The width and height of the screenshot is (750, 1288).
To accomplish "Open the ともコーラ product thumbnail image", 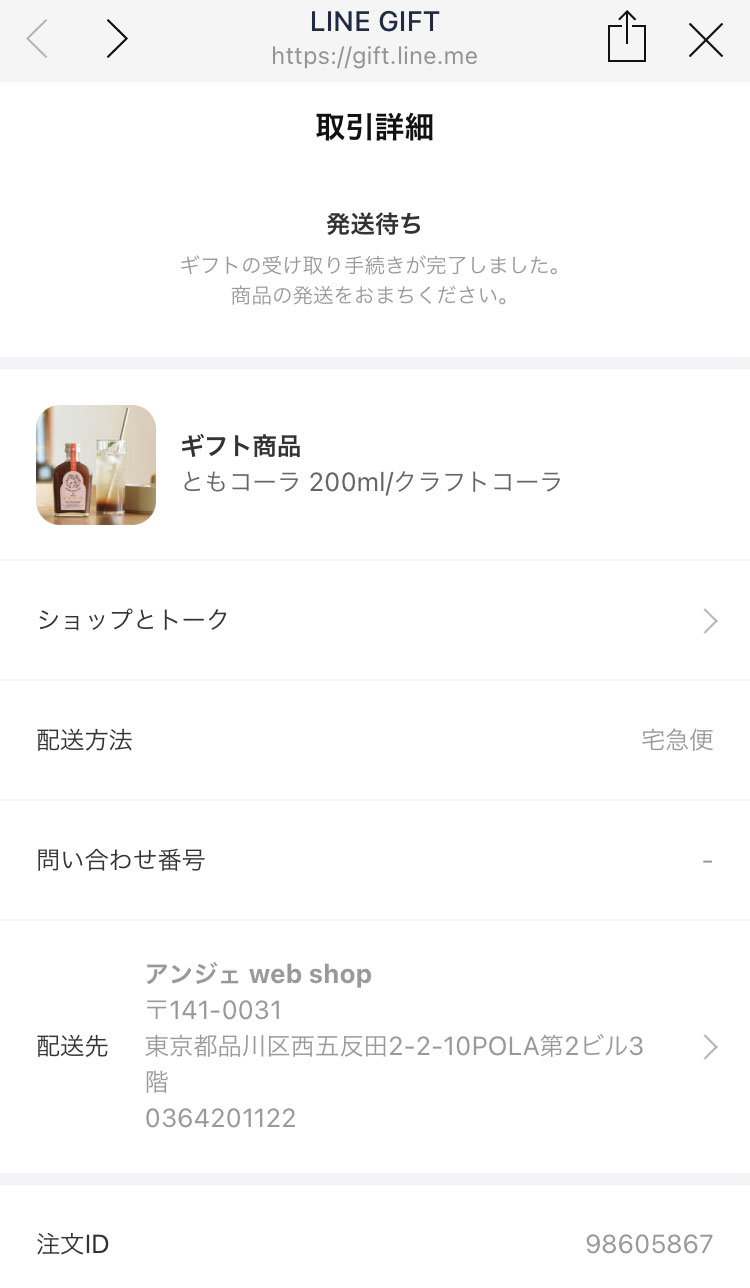I will (x=95, y=466).
